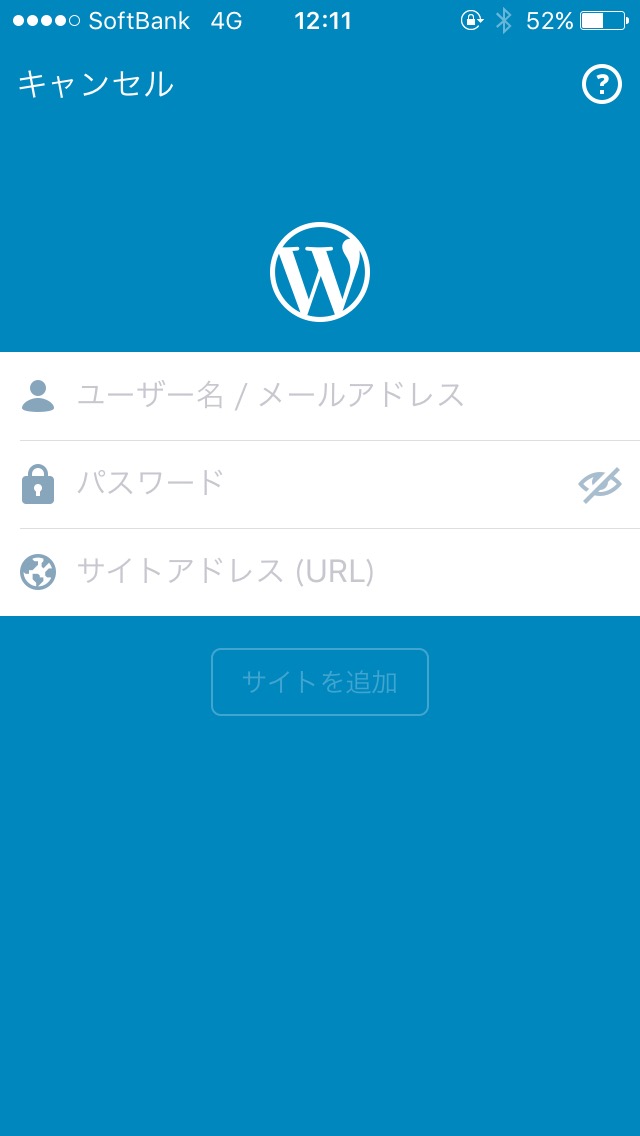Toggle password visibility eye icon
This screenshot has width=640, height=1136.
599,485
